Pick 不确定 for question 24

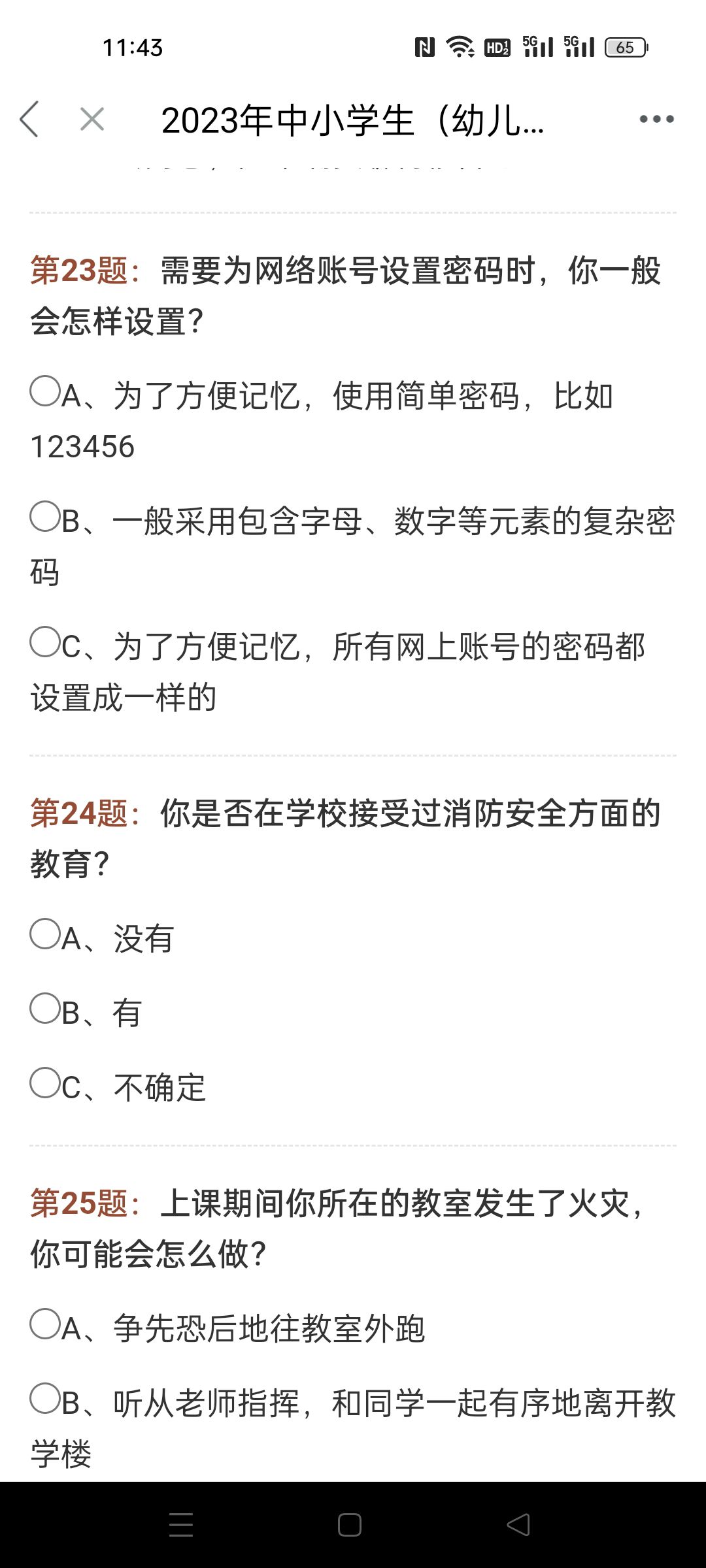[x=45, y=1083]
